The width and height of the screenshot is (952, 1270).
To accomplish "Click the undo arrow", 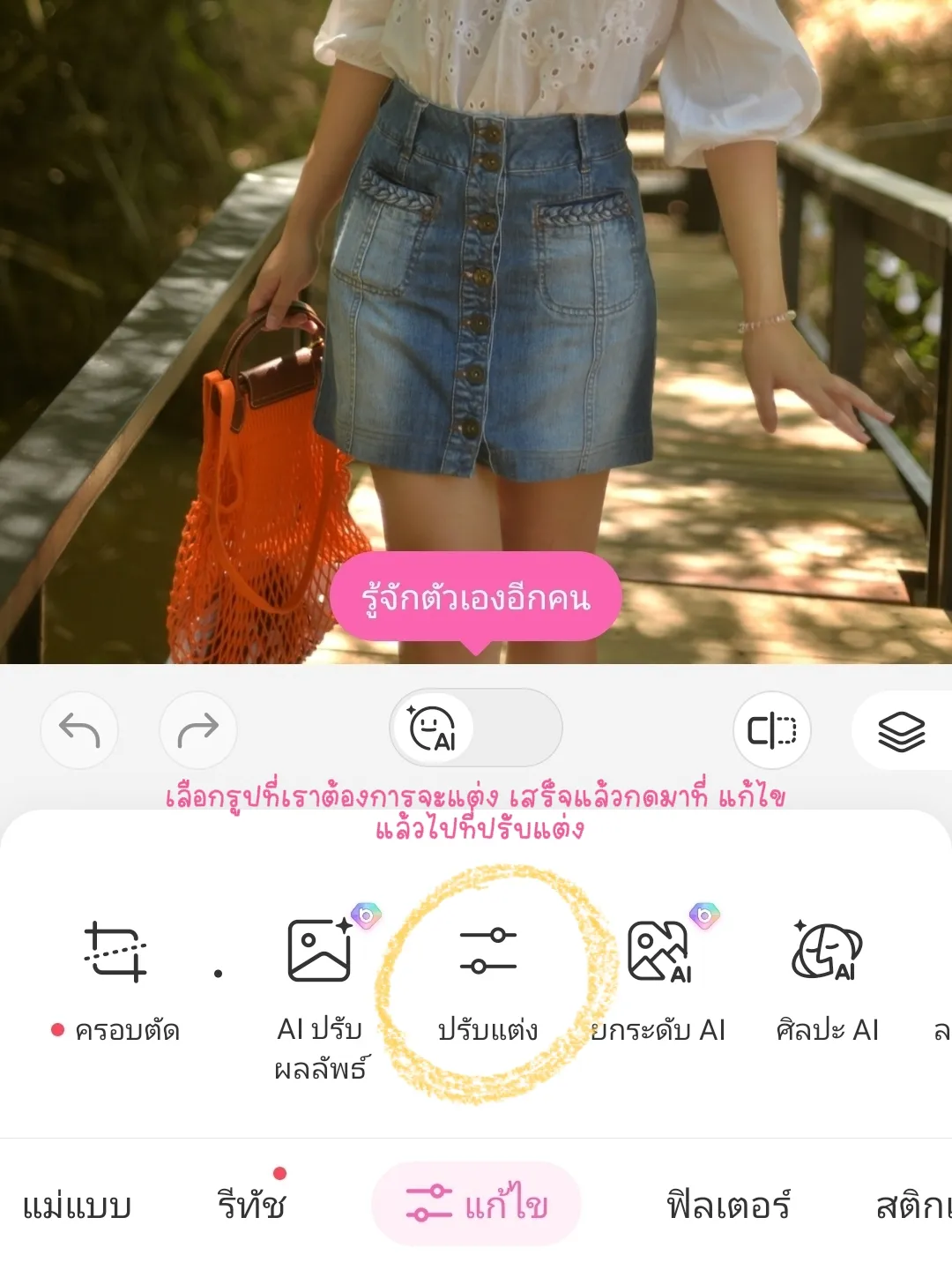I will click(x=78, y=728).
